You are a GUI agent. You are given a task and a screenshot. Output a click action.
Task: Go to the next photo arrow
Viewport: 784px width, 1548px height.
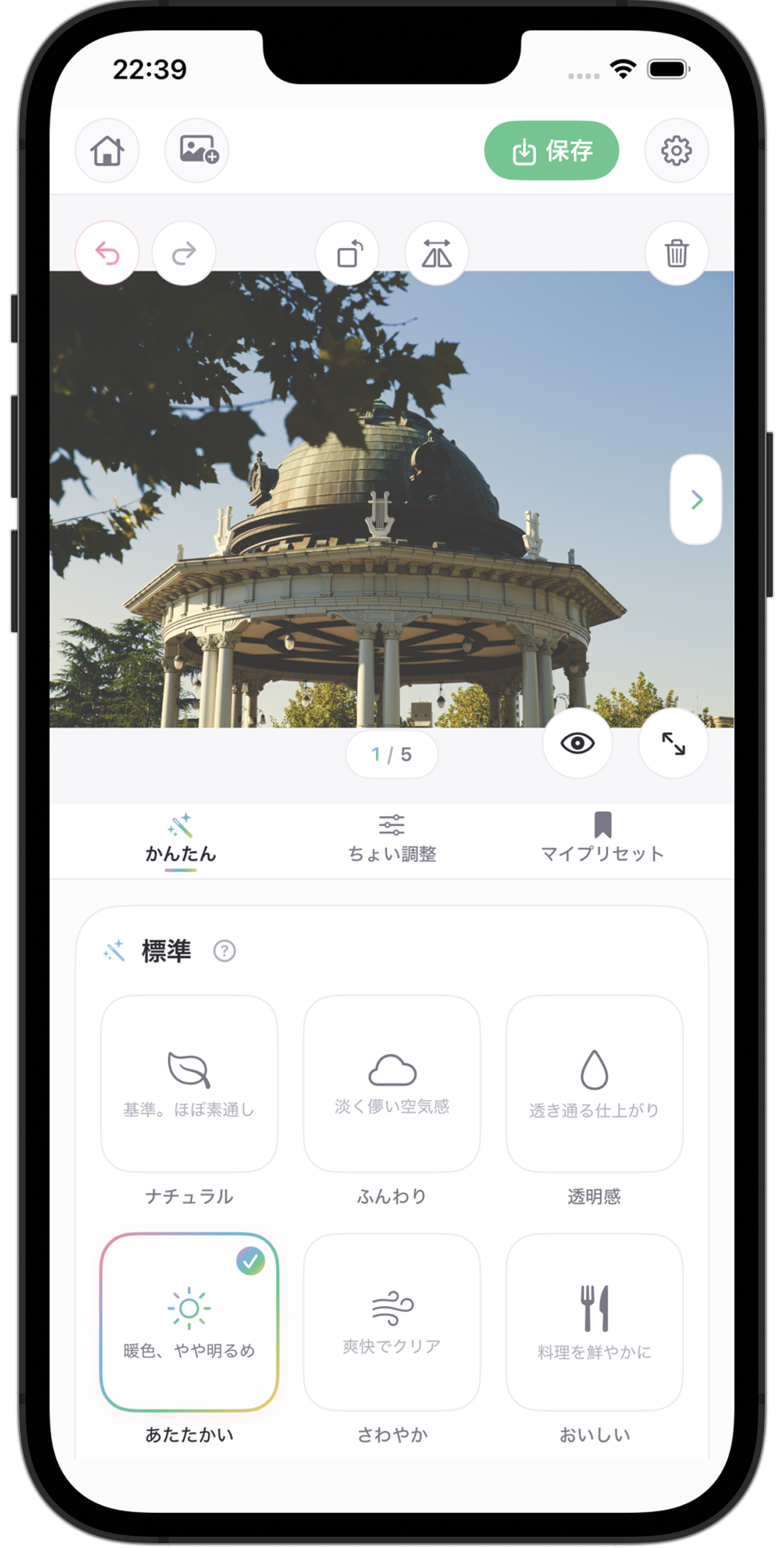pos(696,499)
